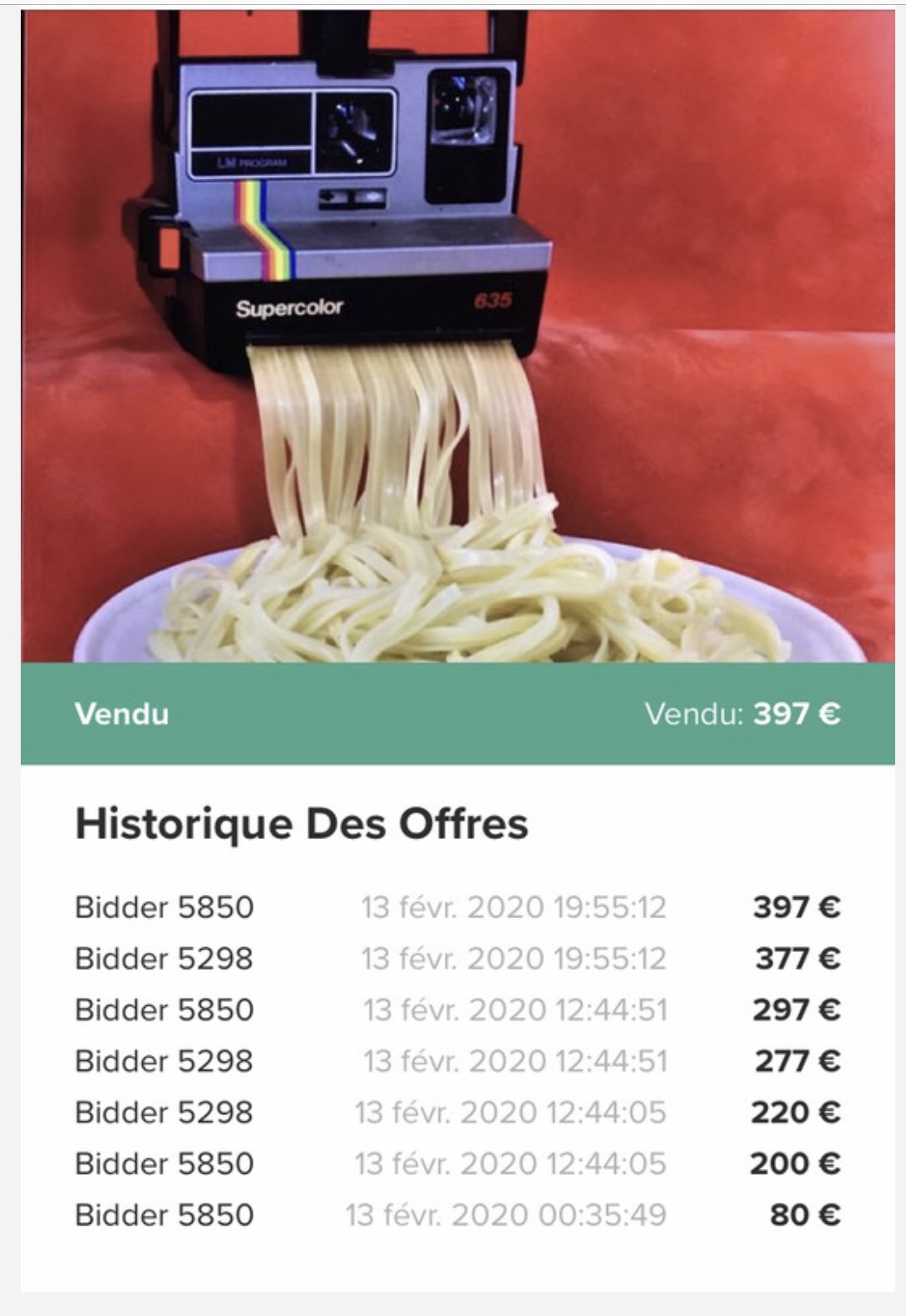Open the Polaroid Supercolor lot photo
The height and width of the screenshot is (1316, 906).
[x=457, y=336]
